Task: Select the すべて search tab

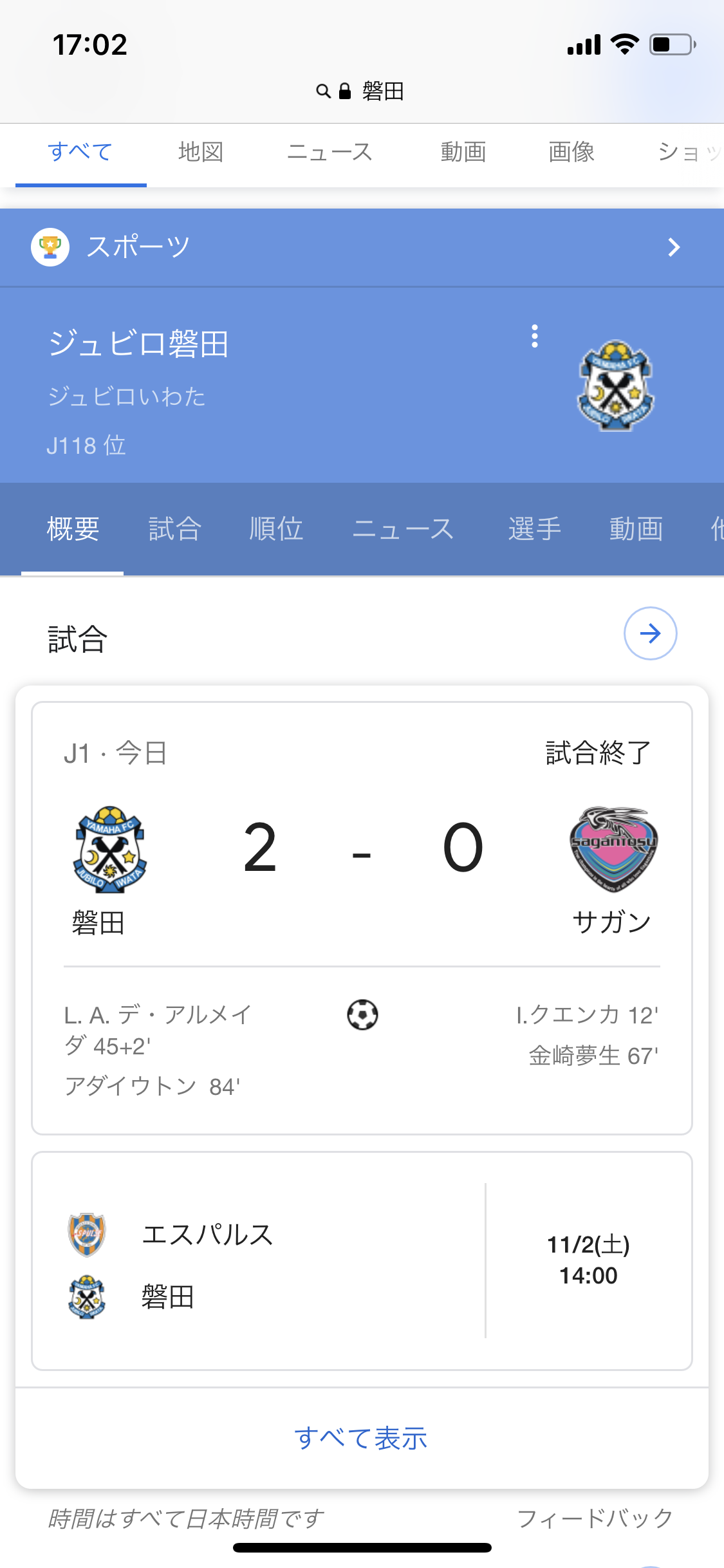Action: (80, 153)
